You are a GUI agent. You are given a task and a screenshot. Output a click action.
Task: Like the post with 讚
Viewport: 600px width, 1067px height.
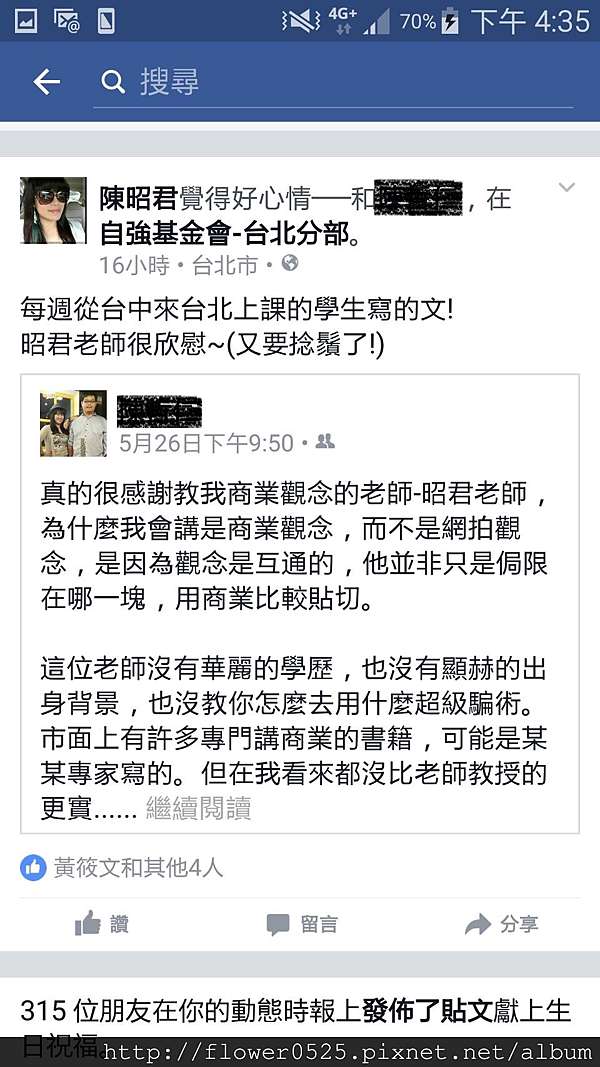[101, 923]
